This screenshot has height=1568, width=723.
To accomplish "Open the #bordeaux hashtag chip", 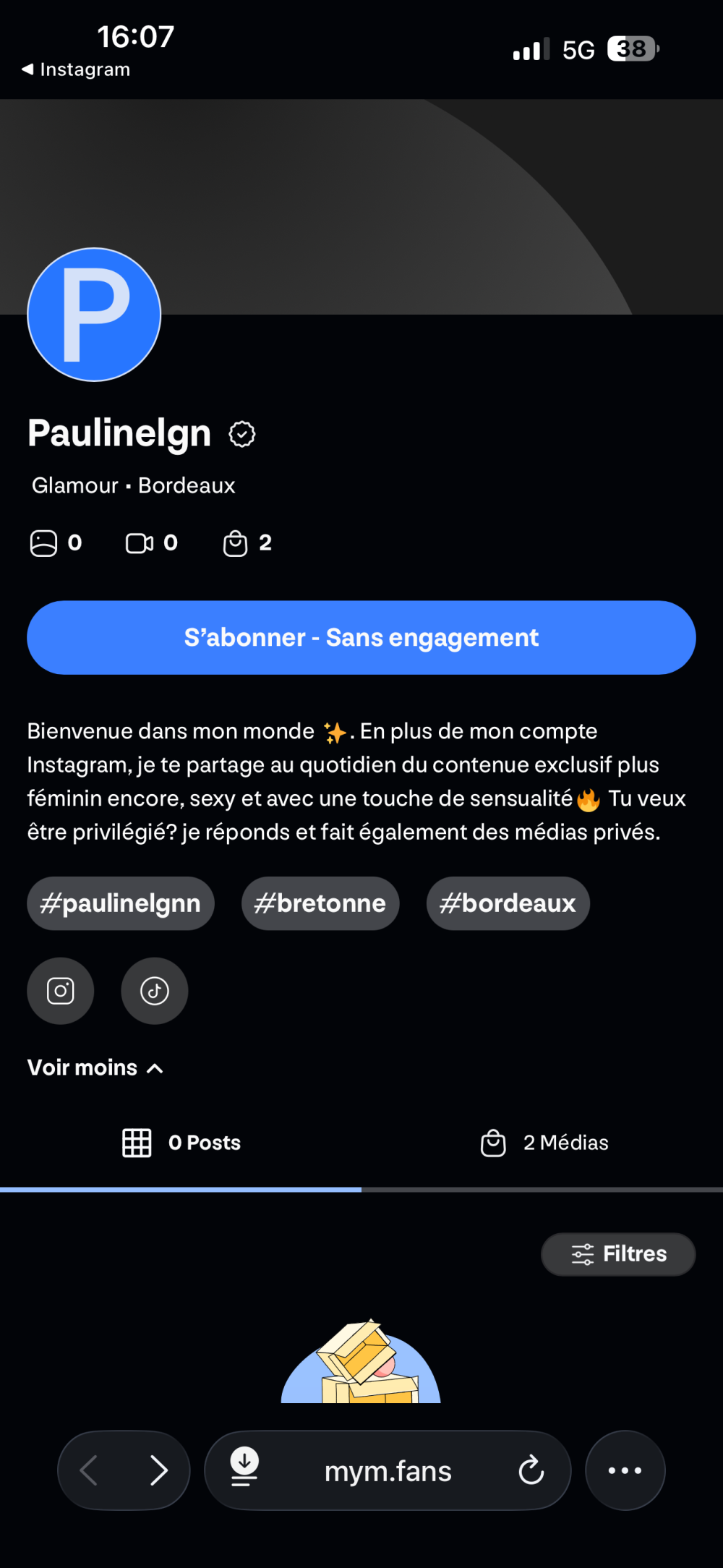I will pyautogui.click(x=508, y=903).
